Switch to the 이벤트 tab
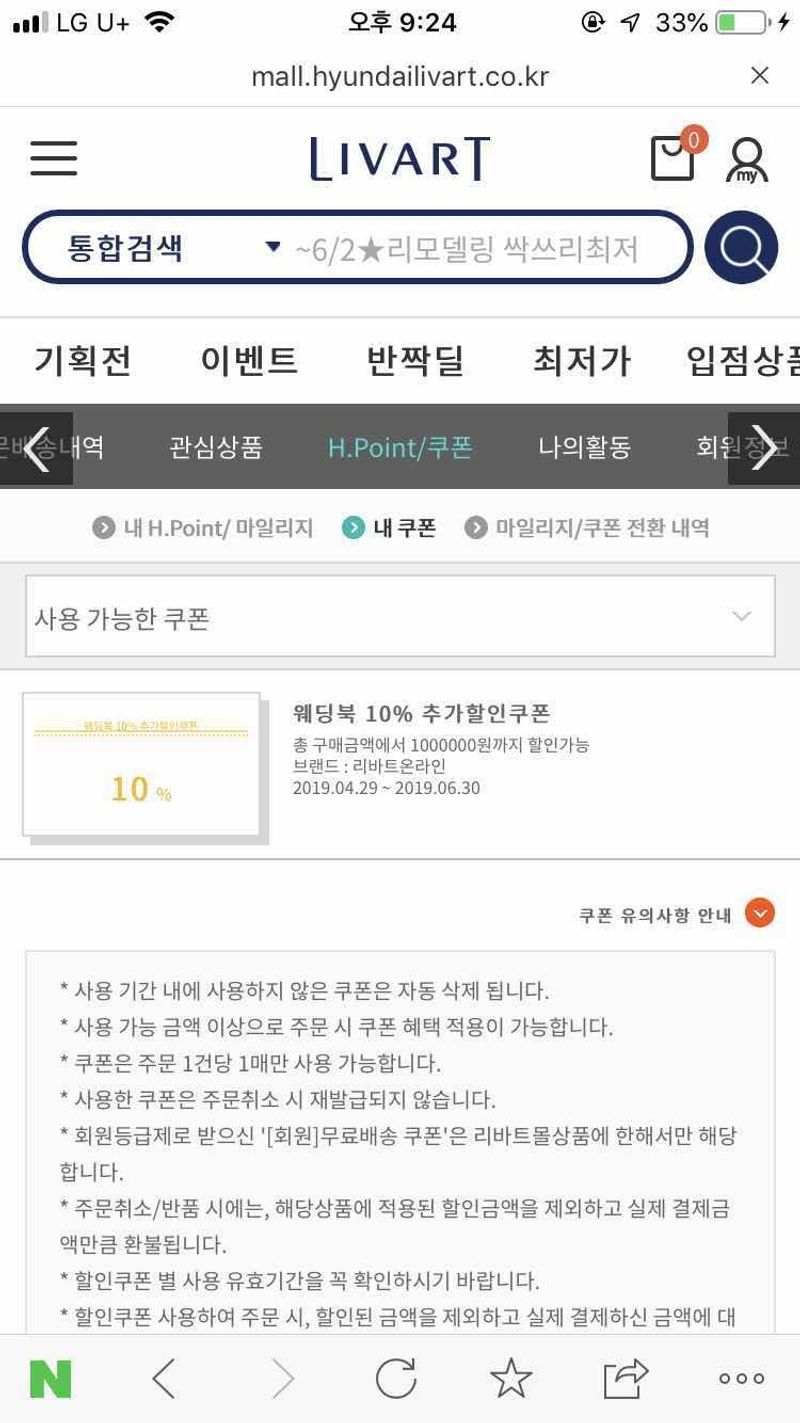 (249, 360)
